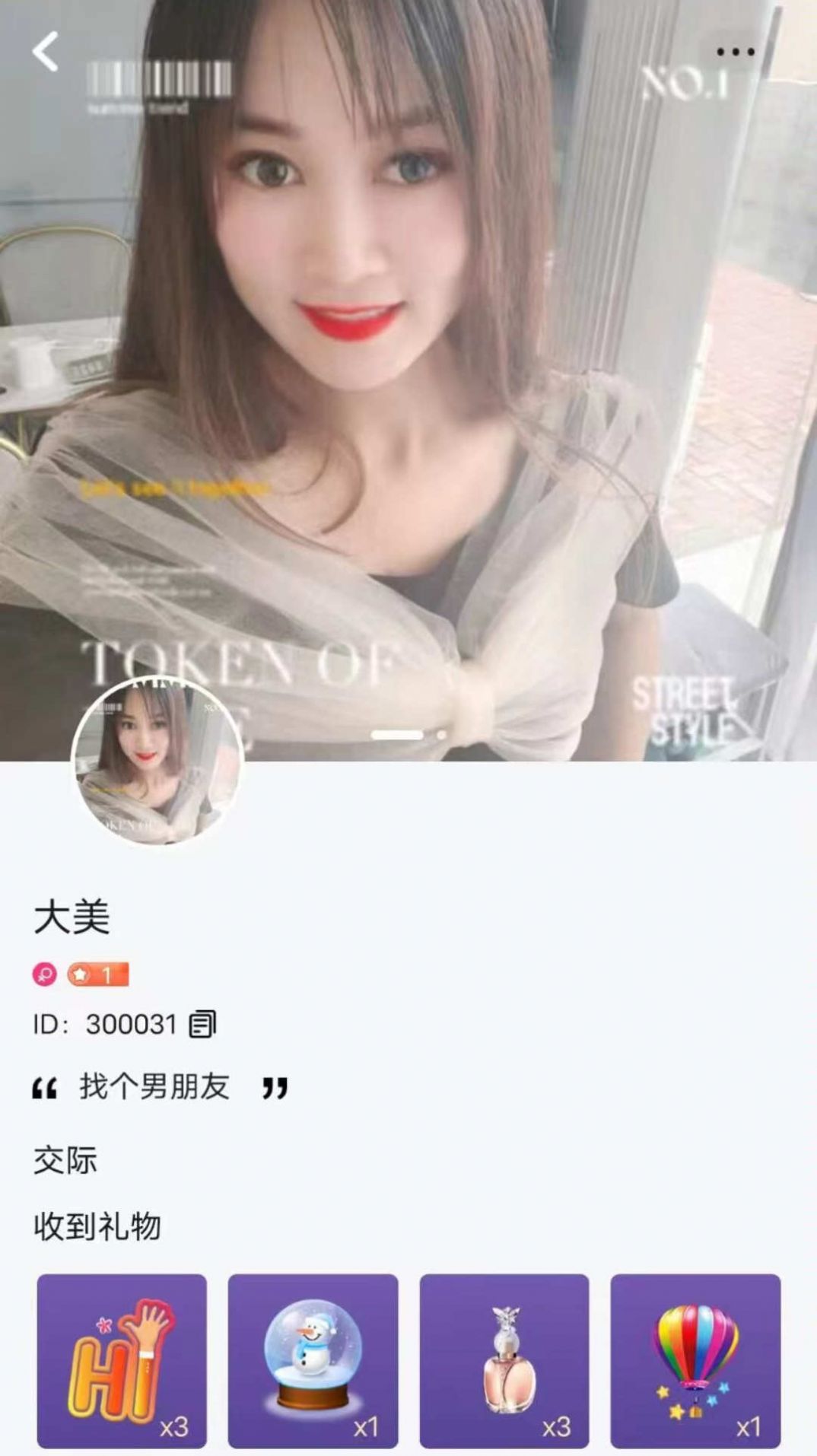Open the perfume bottle gift tile
This screenshot has width=817, height=1456.
(x=504, y=1360)
